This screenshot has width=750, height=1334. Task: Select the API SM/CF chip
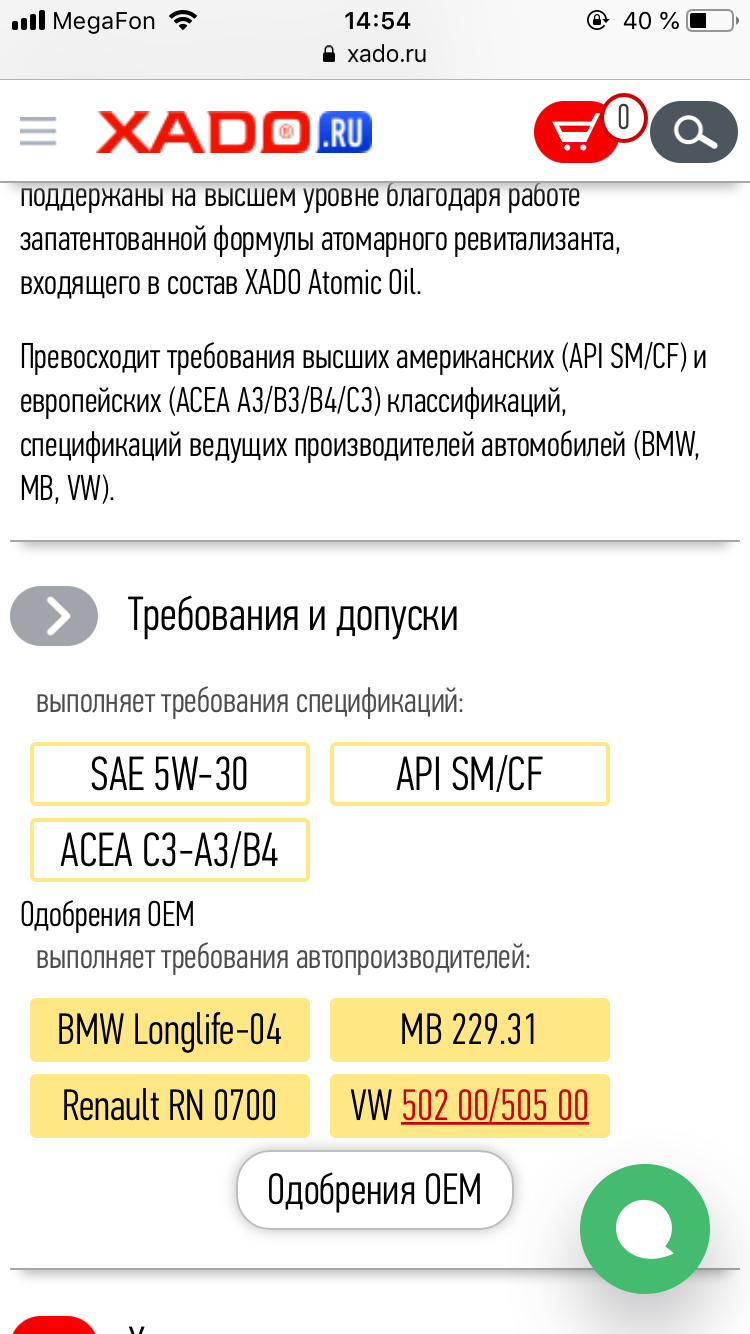point(469,773)
